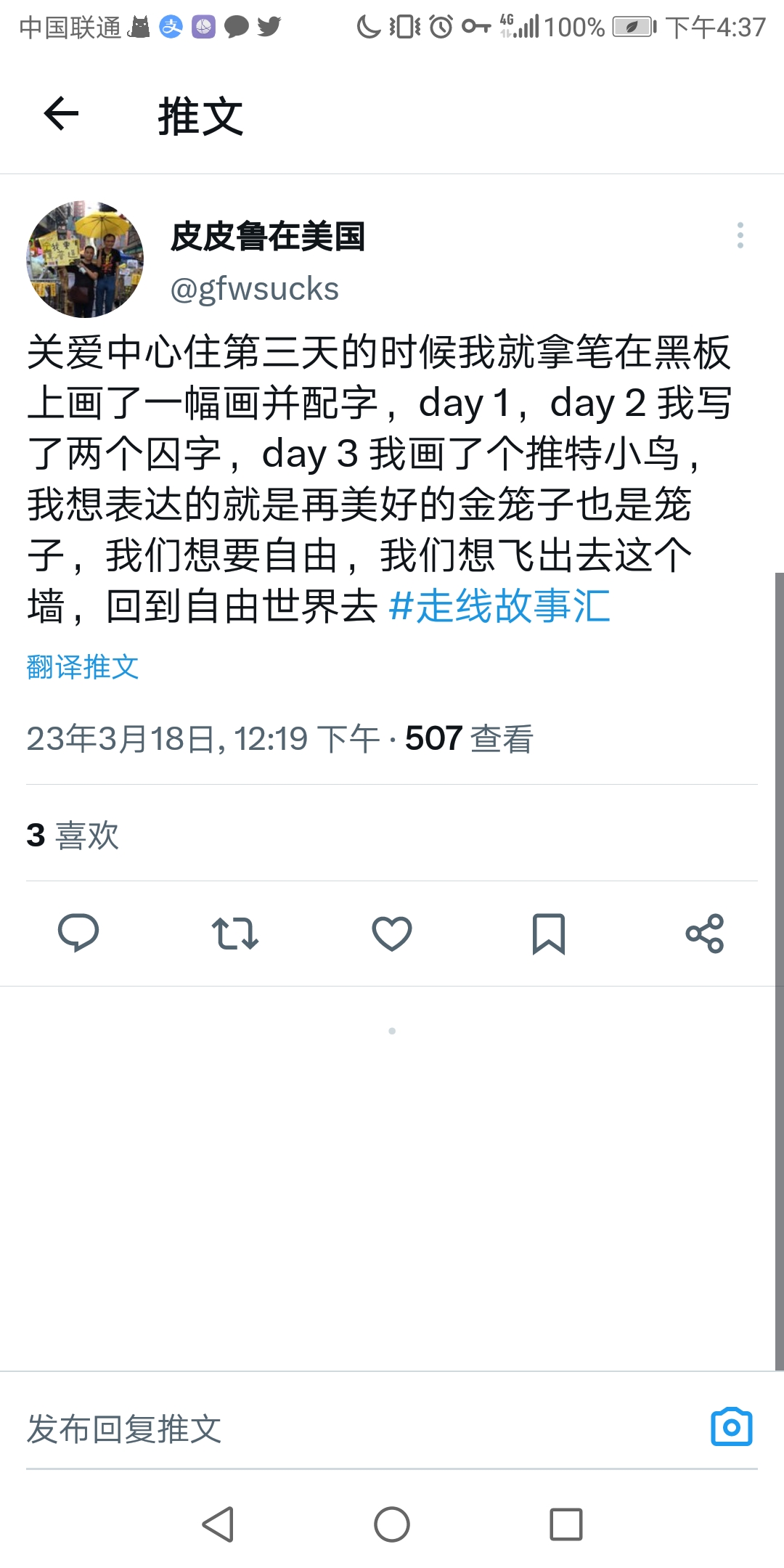784x1568 pixels.
Task: View the 3 喜欢 likes list
Action: tap(73, 835)
